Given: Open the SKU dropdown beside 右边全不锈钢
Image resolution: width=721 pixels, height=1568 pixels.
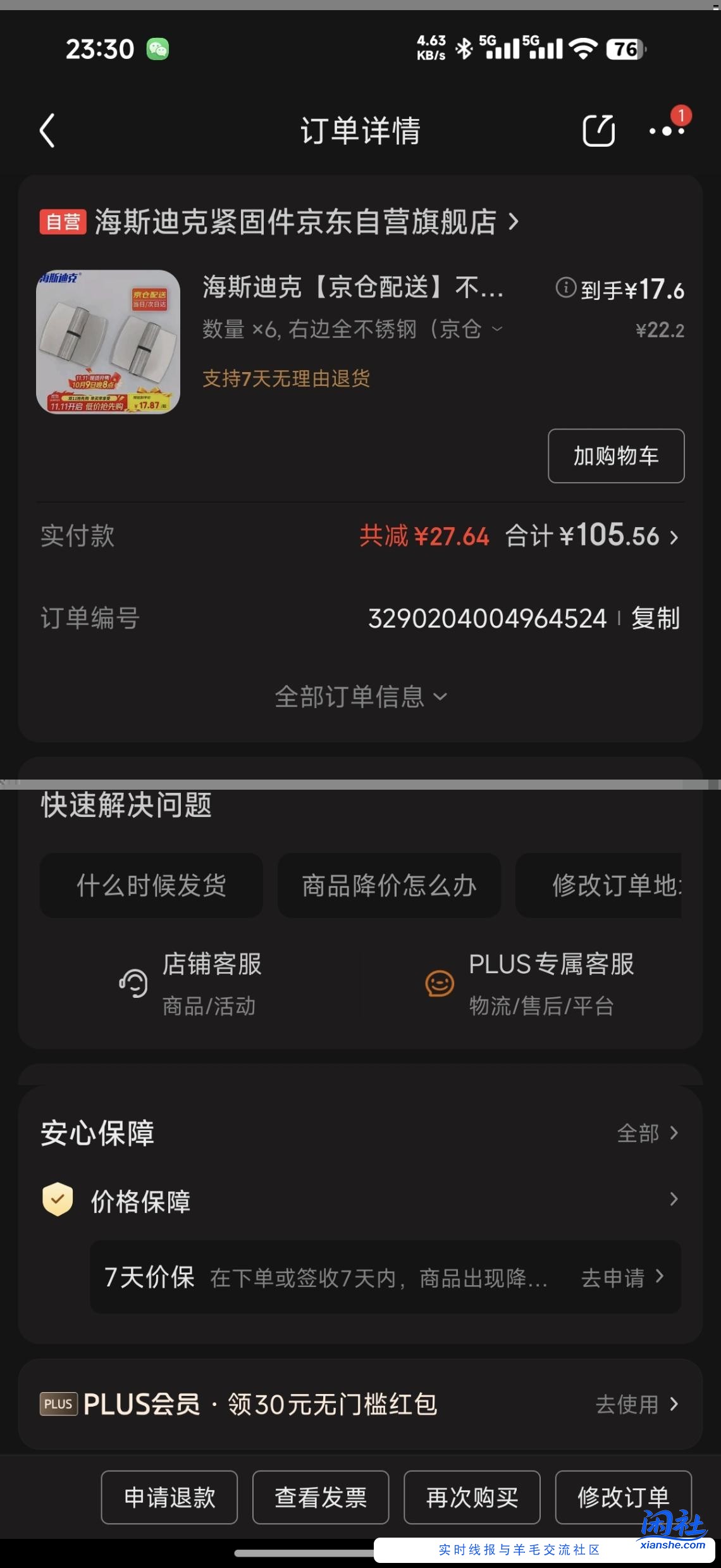Looking at the screenshot, I should coord(499,328).
